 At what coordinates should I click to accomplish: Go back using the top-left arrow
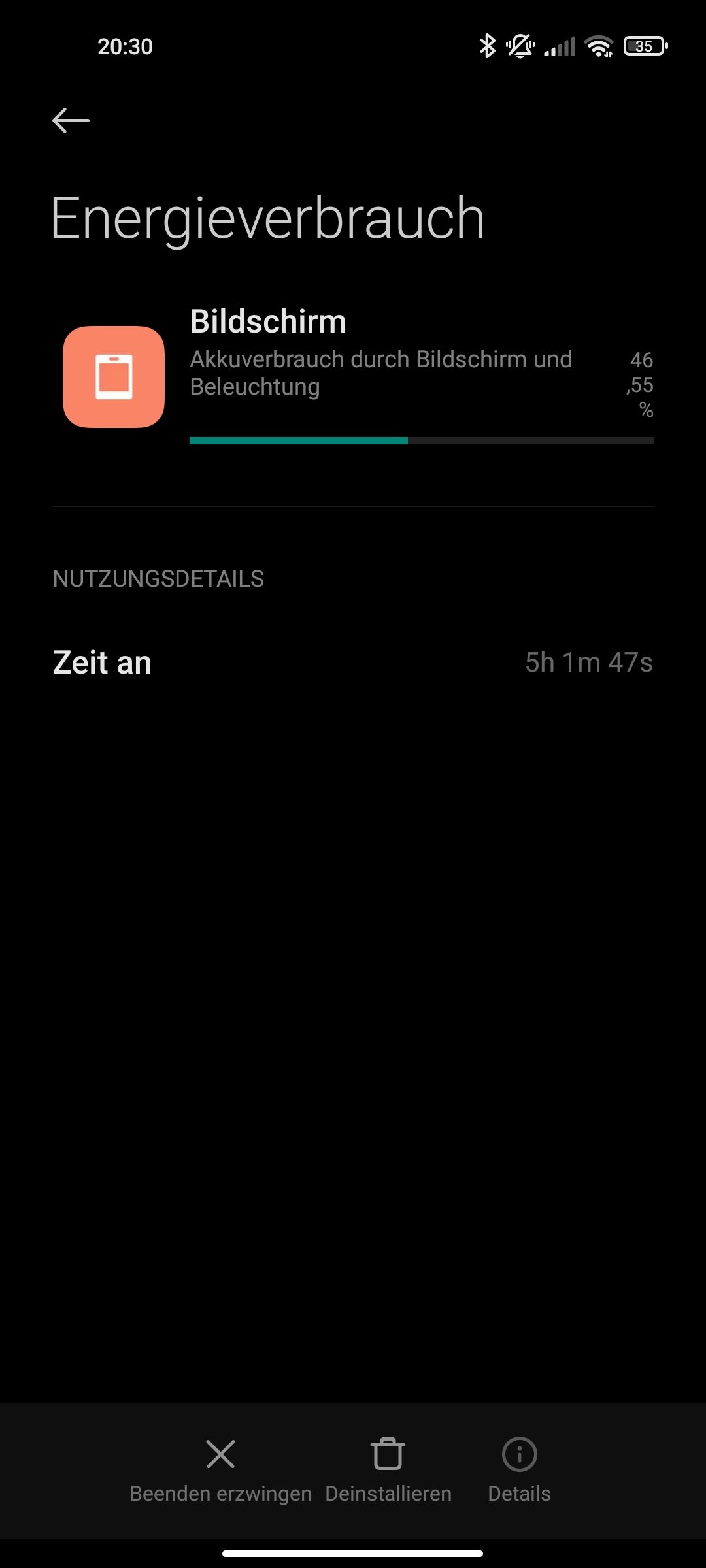click(x=71, y=121)
